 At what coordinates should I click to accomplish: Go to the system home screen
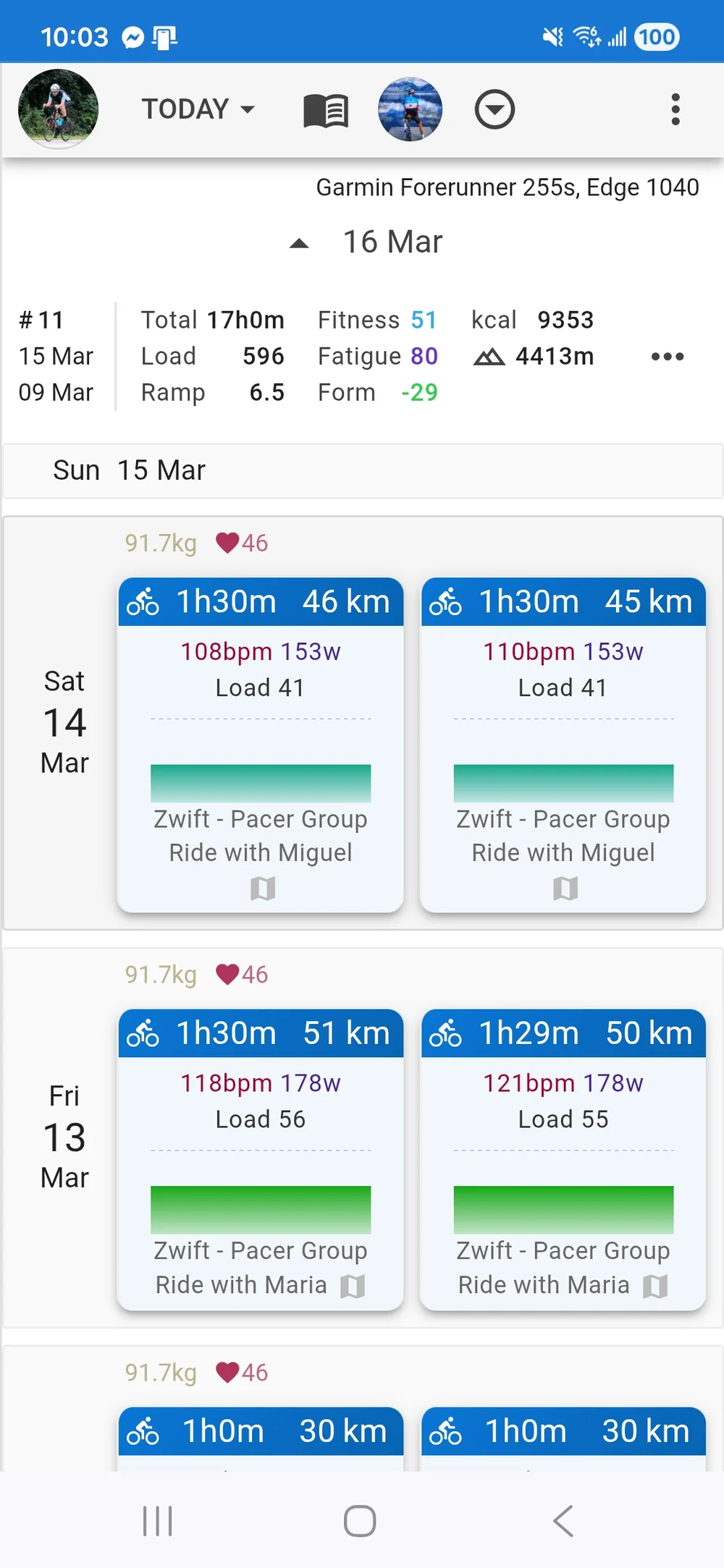pos(360,1520)
